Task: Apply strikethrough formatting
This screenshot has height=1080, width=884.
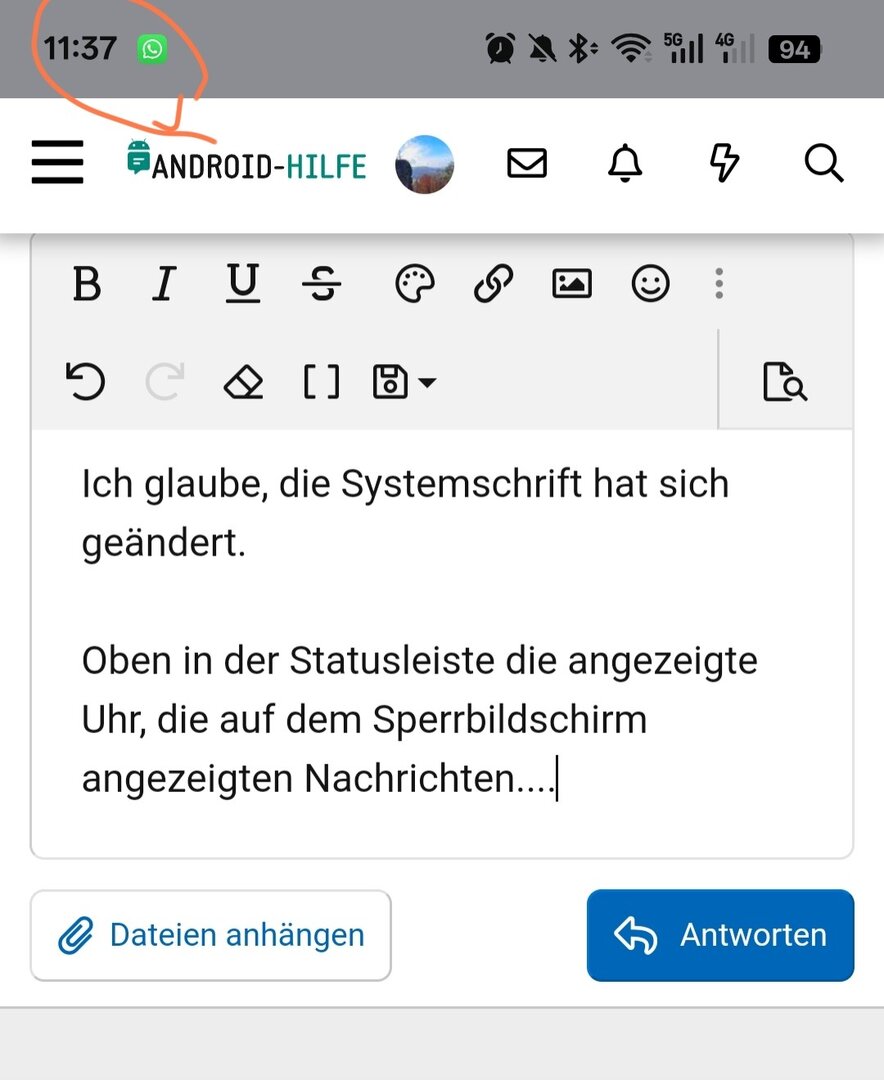Action: (321, 285)
